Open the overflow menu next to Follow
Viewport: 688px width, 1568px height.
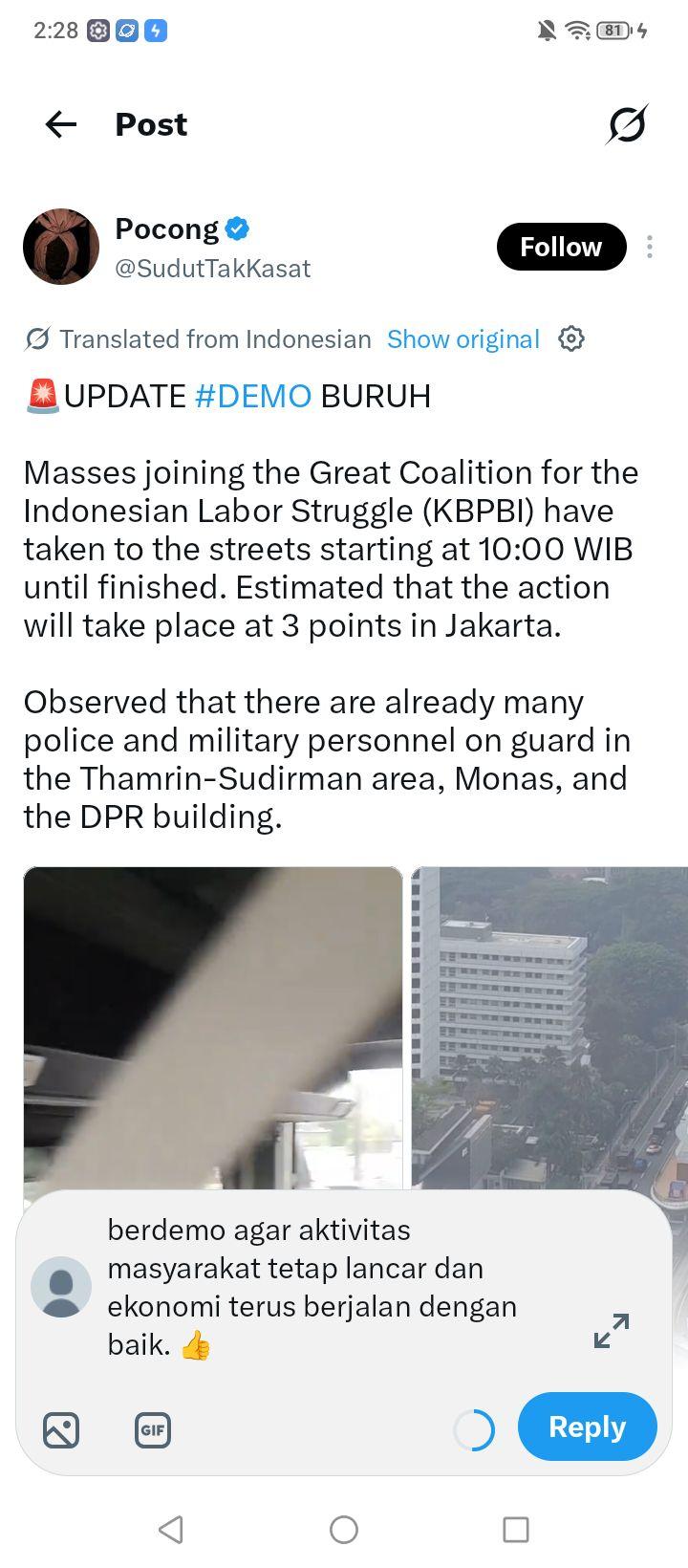[650, 247]
